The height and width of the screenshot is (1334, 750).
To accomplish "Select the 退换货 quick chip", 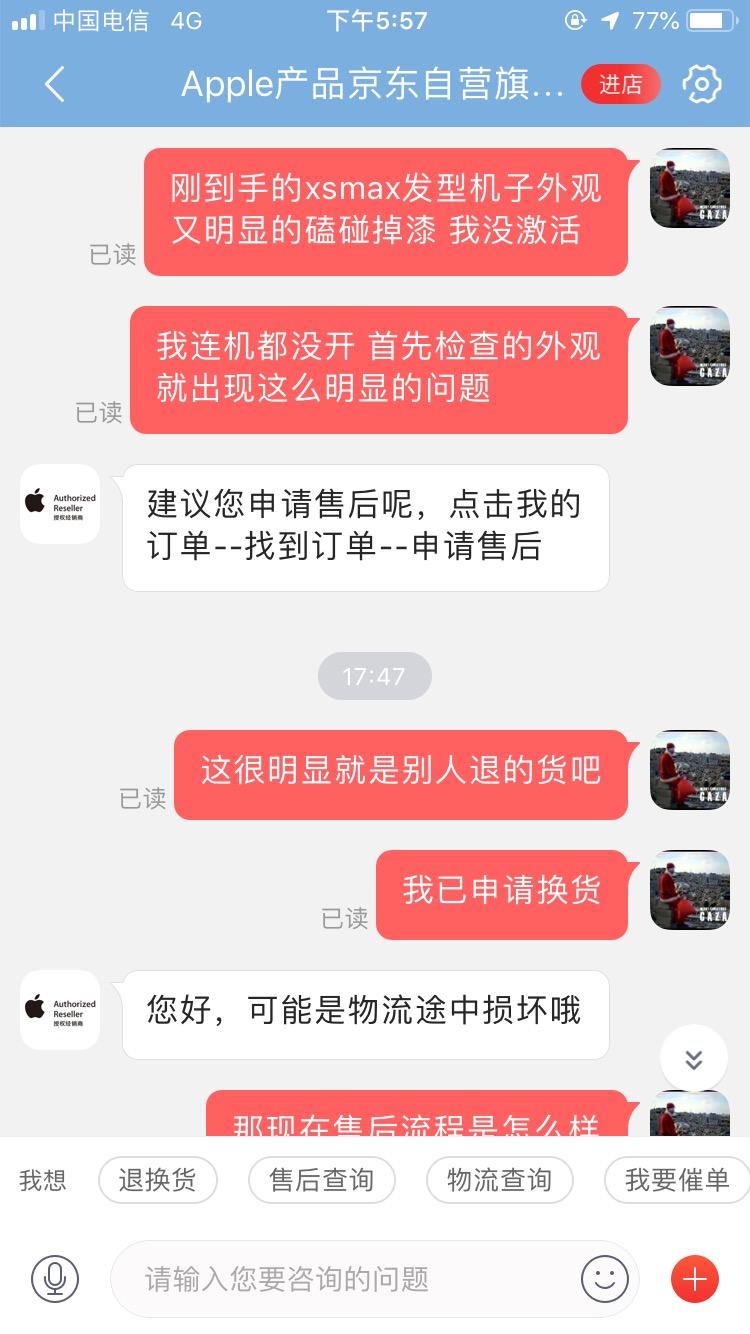I will tap(158, 1180).
